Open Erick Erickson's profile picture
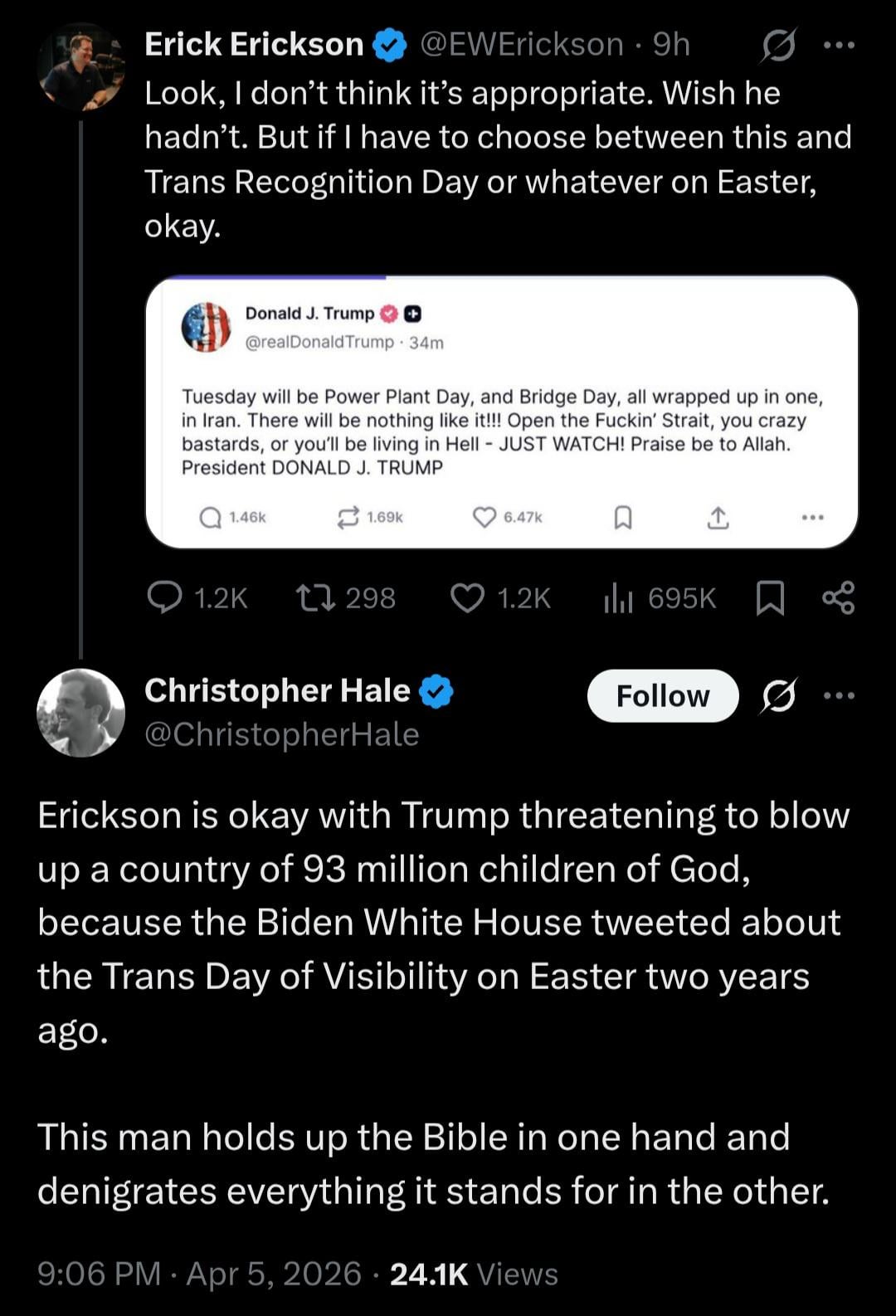 pos(80,67)
